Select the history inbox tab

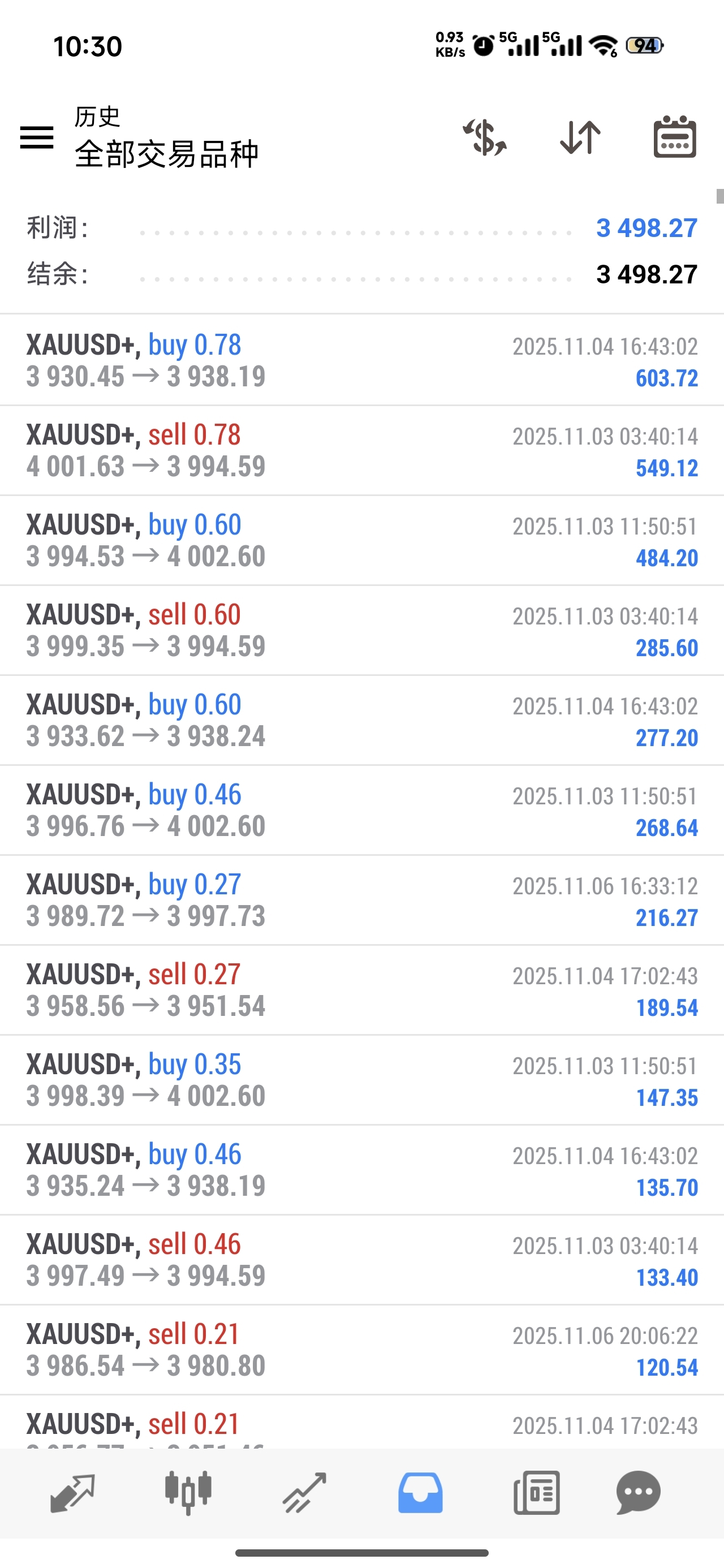pyautogui.click(x=420, y=1493)
